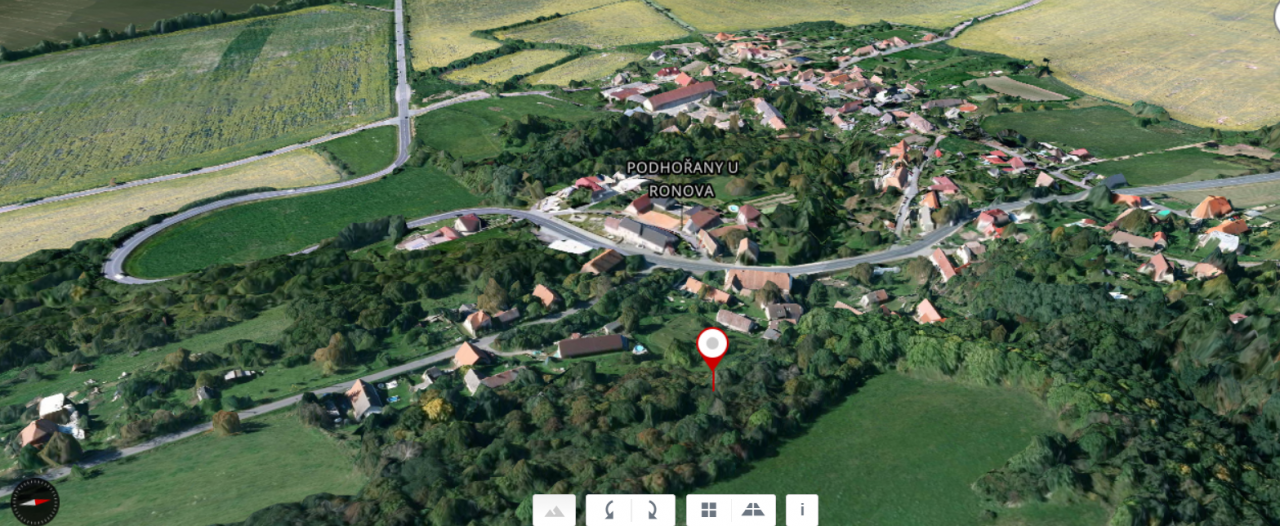
Task: Toggle the terrain mountain view button
Action: (x=554, y=510)
